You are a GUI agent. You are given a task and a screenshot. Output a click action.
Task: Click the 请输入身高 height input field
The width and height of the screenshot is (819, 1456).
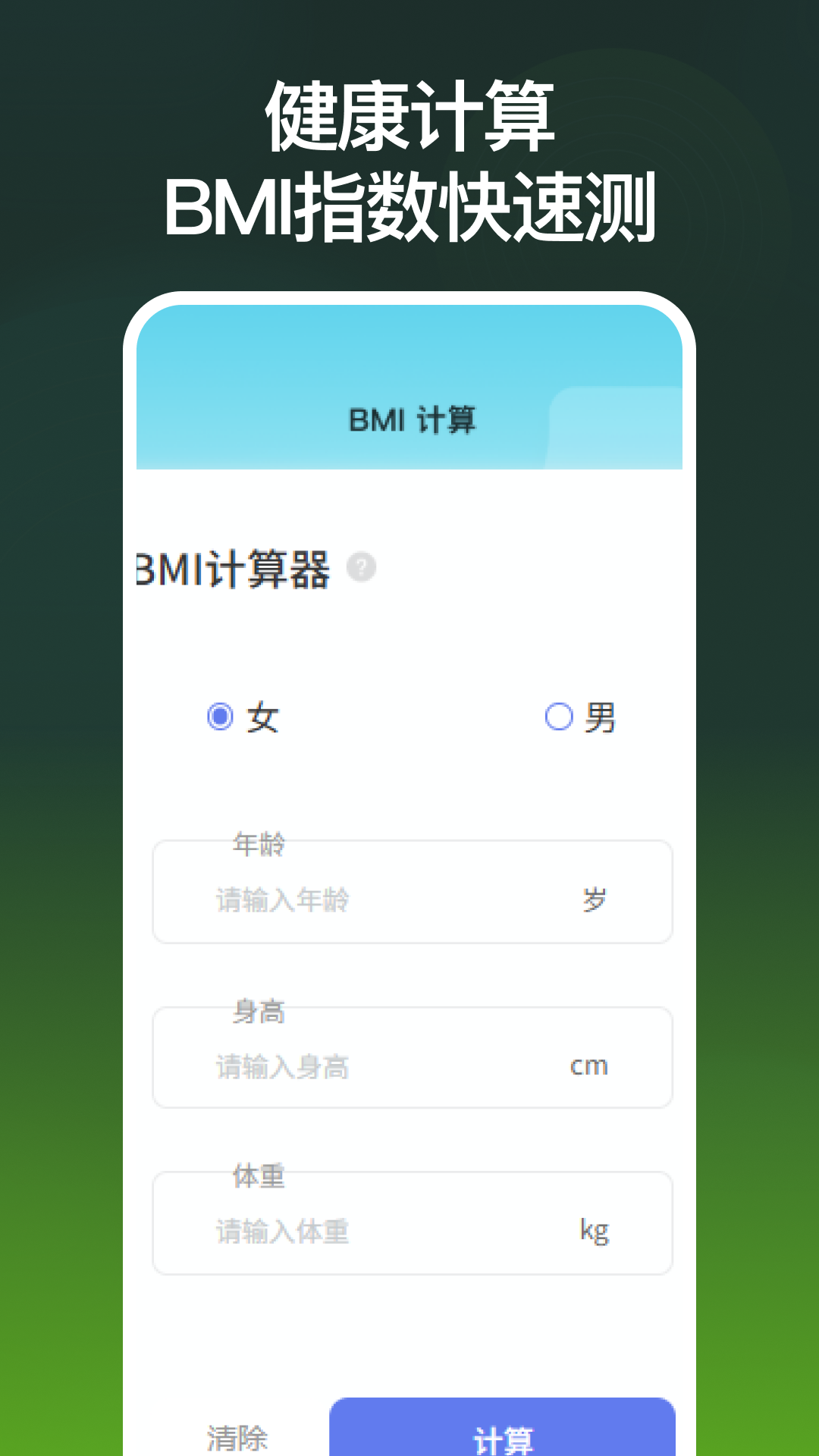coord(341,1065)
